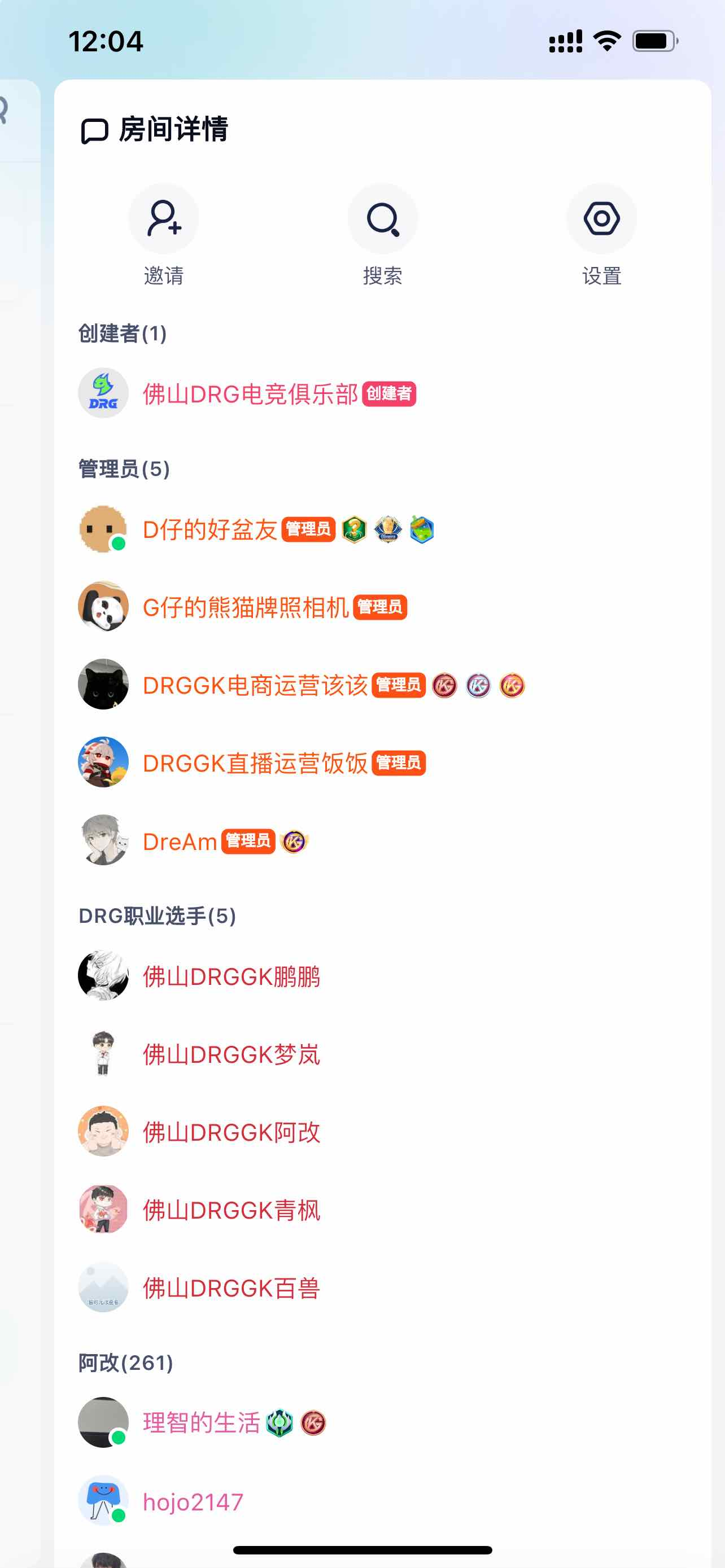Open member 理智的生活 profile
The image size is (725, 1568).
201,1423
